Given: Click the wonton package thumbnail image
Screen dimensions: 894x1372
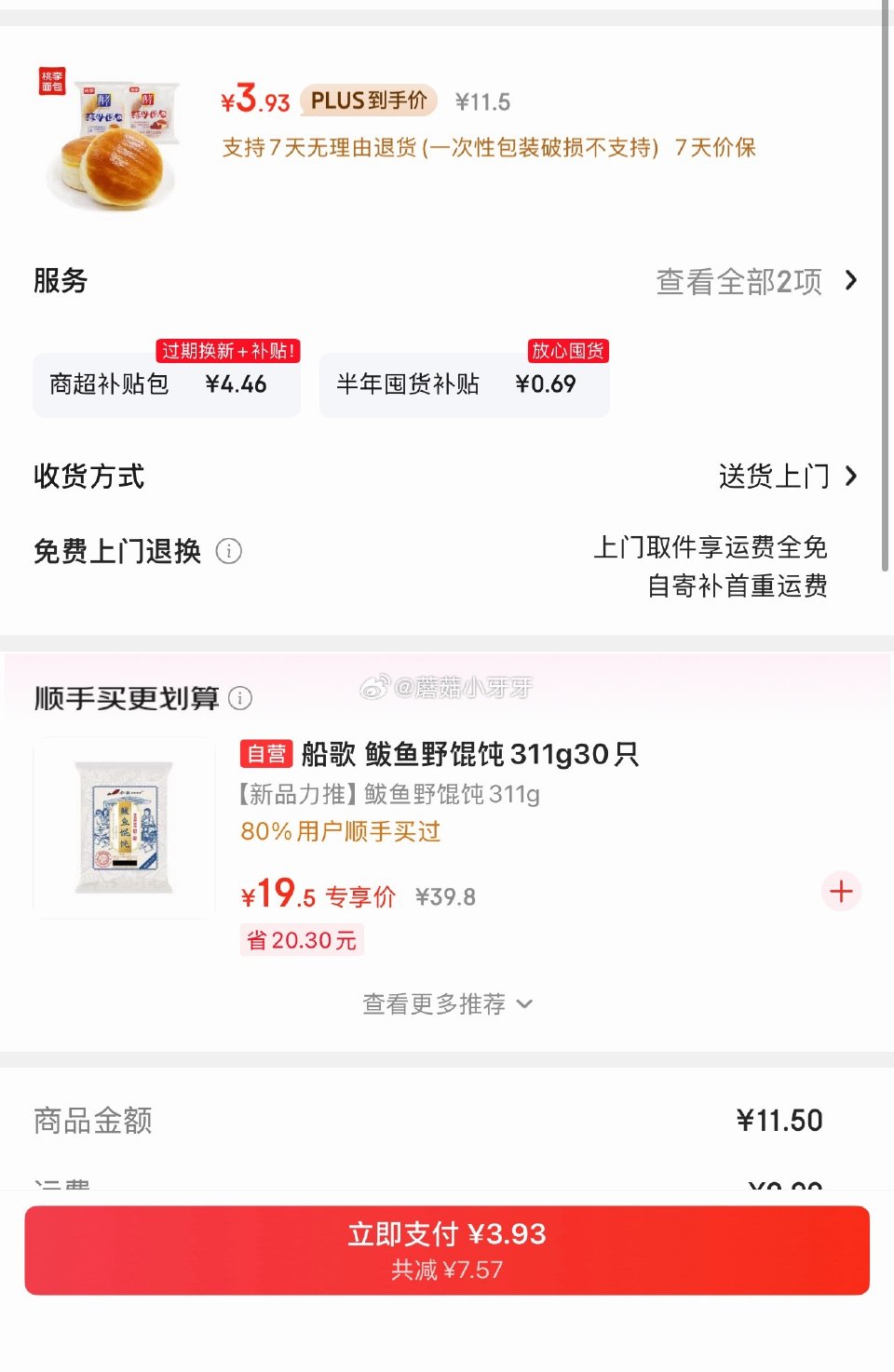Looking at the screenshot, I should pos(123,828).
